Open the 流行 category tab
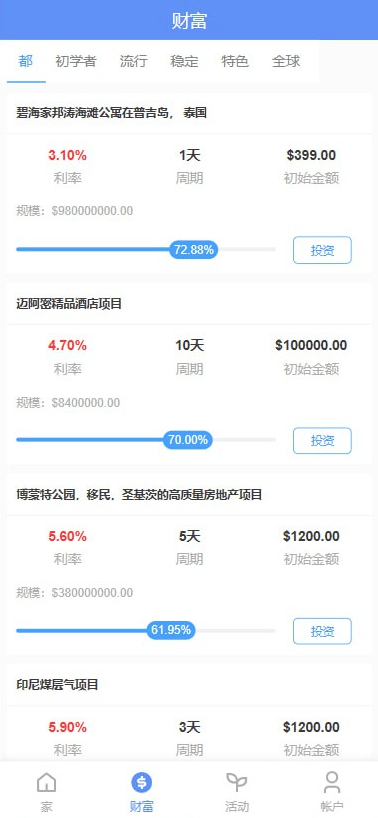 coord(133,62)
